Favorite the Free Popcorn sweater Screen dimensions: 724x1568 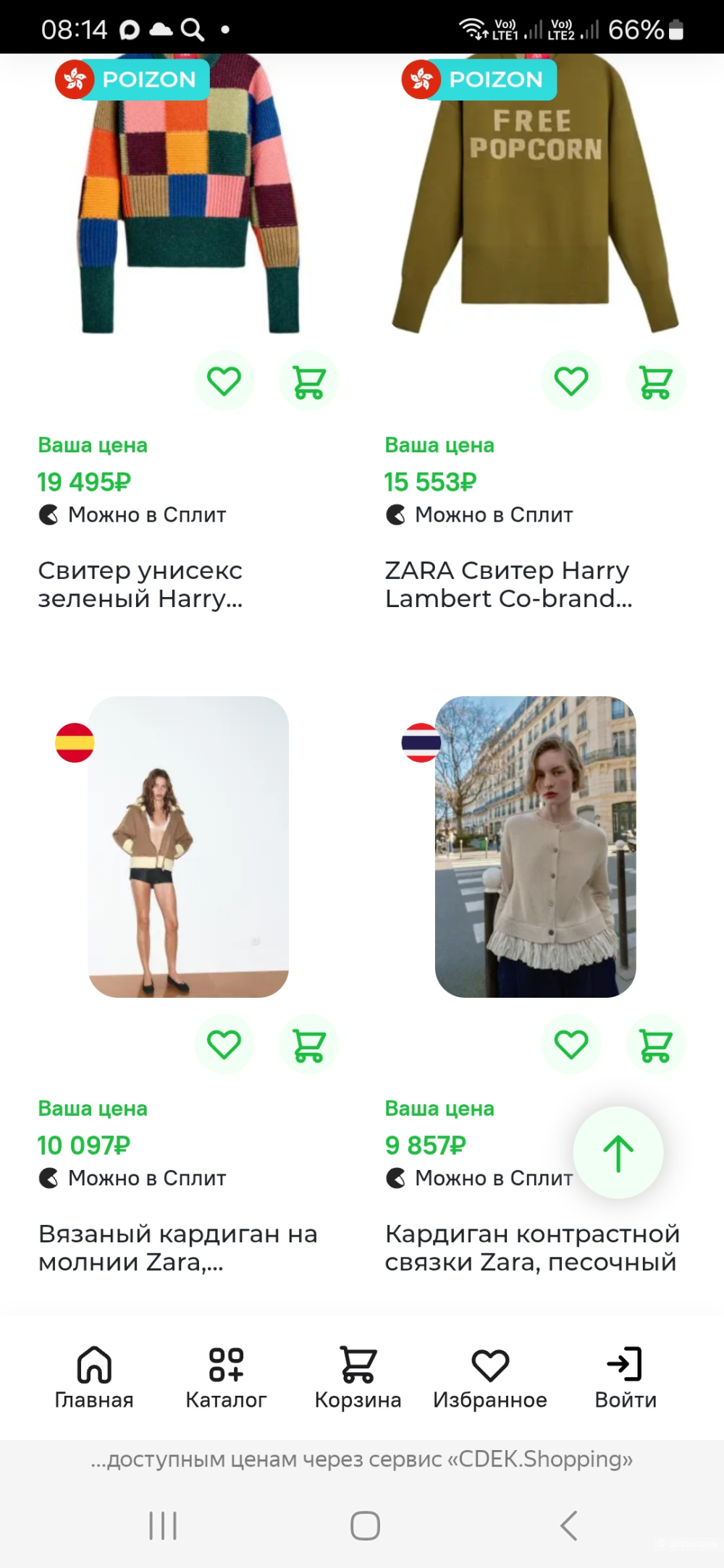click(x=571, y=380)
